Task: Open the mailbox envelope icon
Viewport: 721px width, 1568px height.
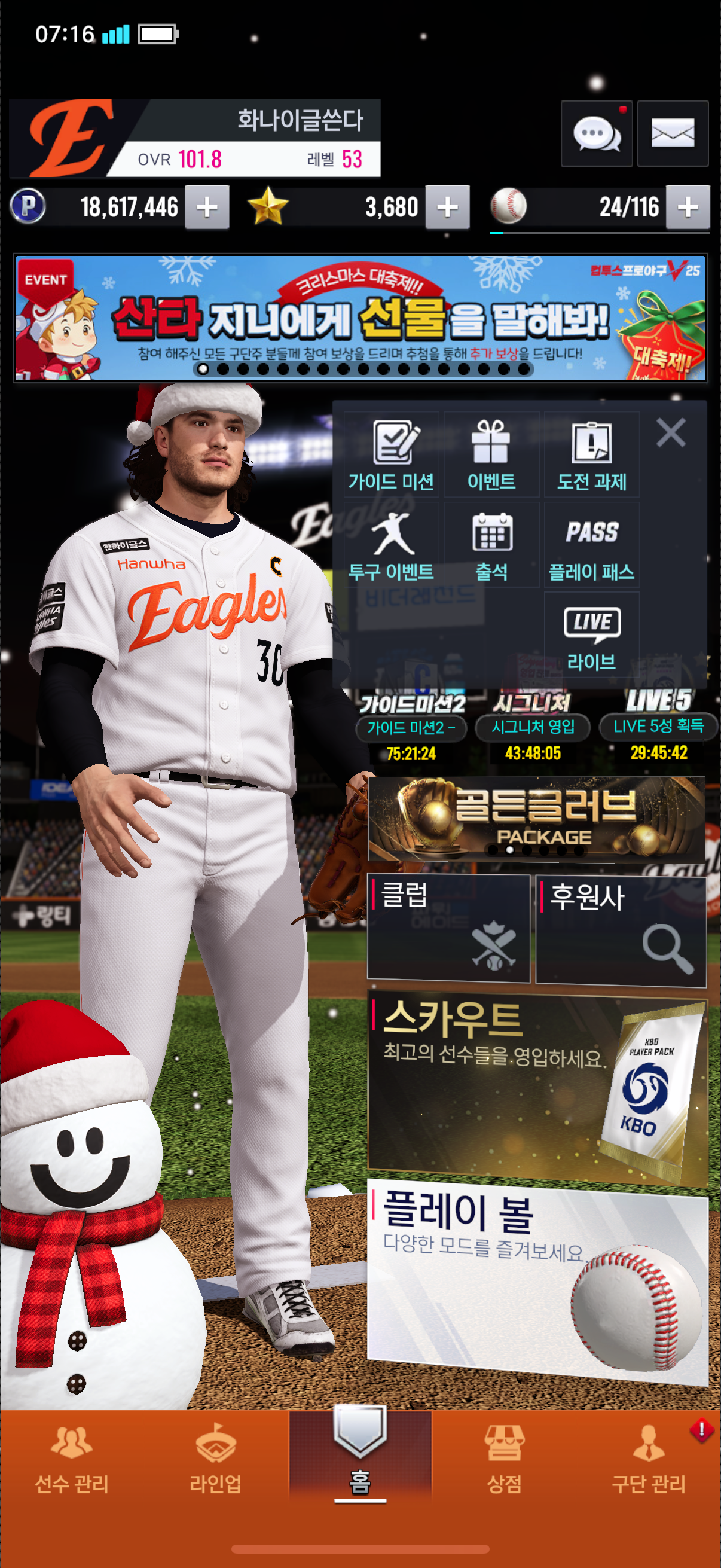Action: tap(673, 133)
